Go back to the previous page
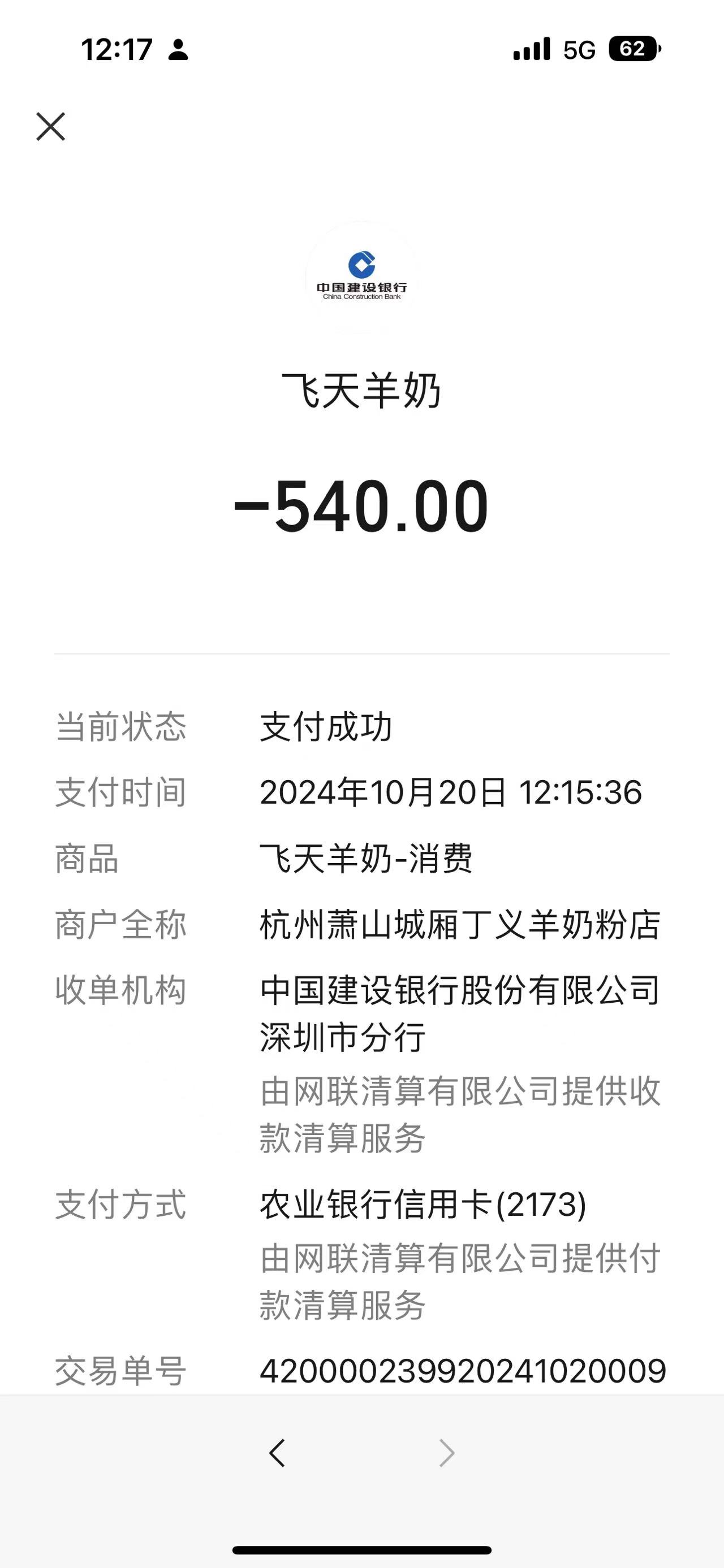This screenshot has width=724, height=1568. 277,1453
